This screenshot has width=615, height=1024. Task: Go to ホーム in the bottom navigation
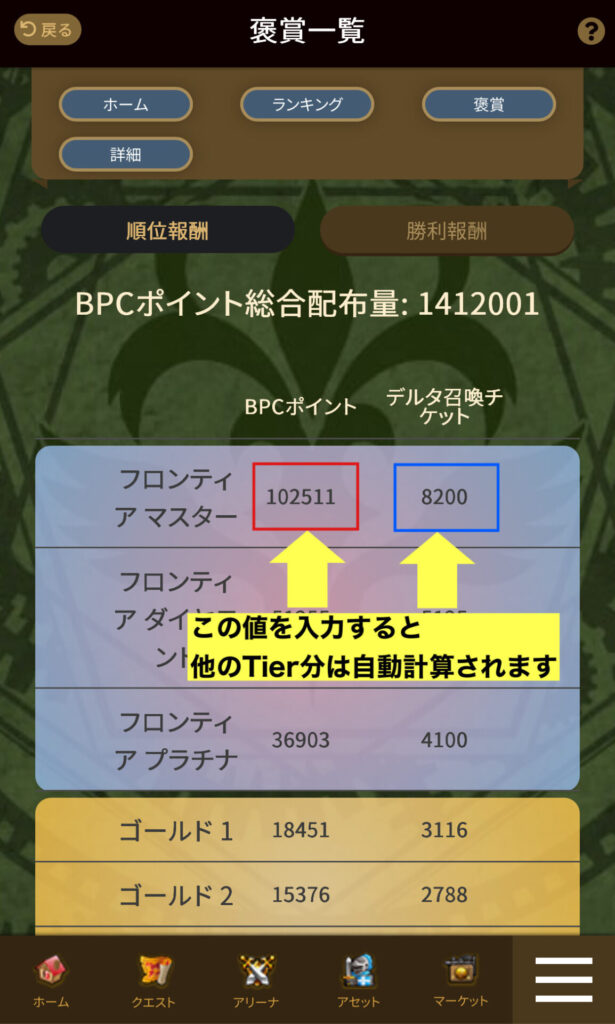click(x=51, y=980)
